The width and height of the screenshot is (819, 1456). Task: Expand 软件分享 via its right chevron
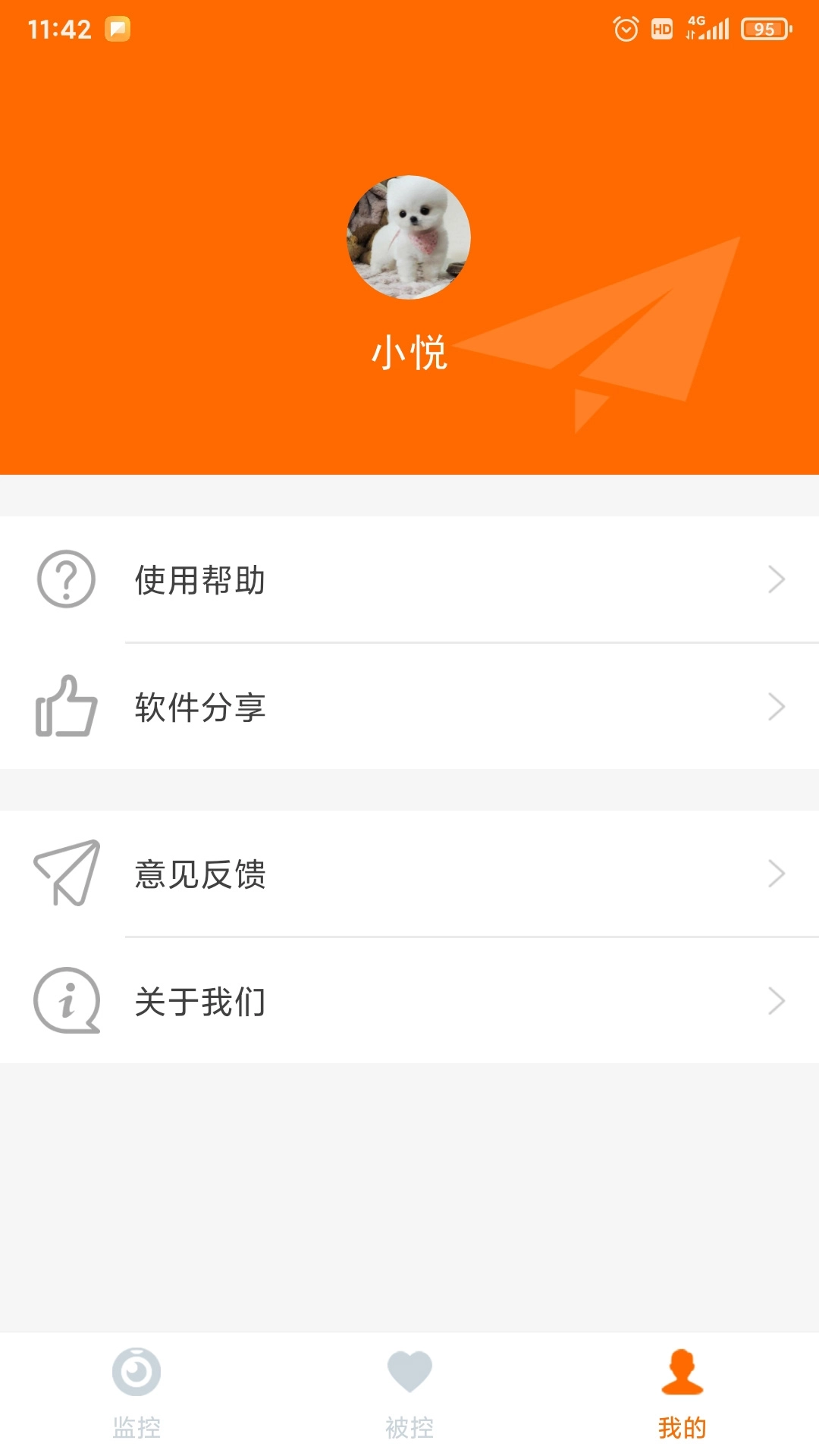tap(776, 708)
